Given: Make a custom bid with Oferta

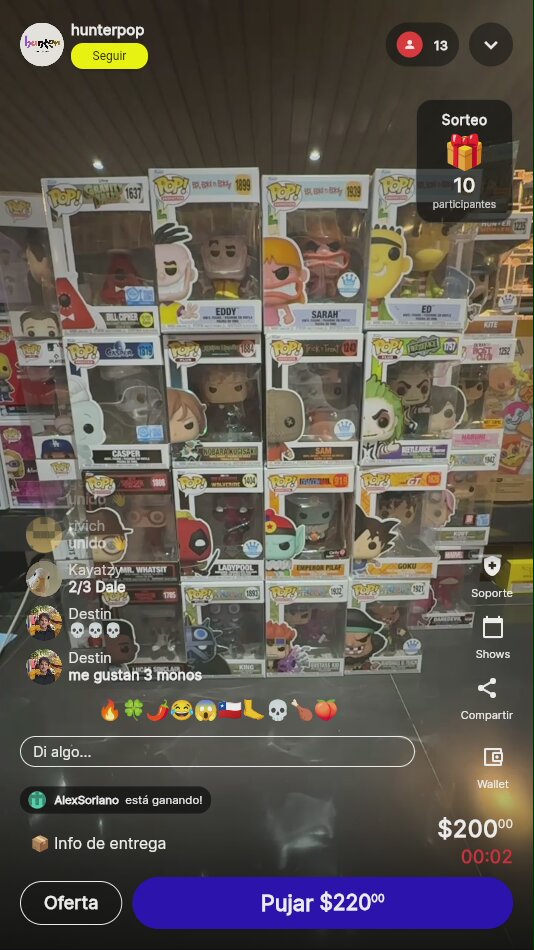Looking at the screenshot, I should [x=71, y=903].
